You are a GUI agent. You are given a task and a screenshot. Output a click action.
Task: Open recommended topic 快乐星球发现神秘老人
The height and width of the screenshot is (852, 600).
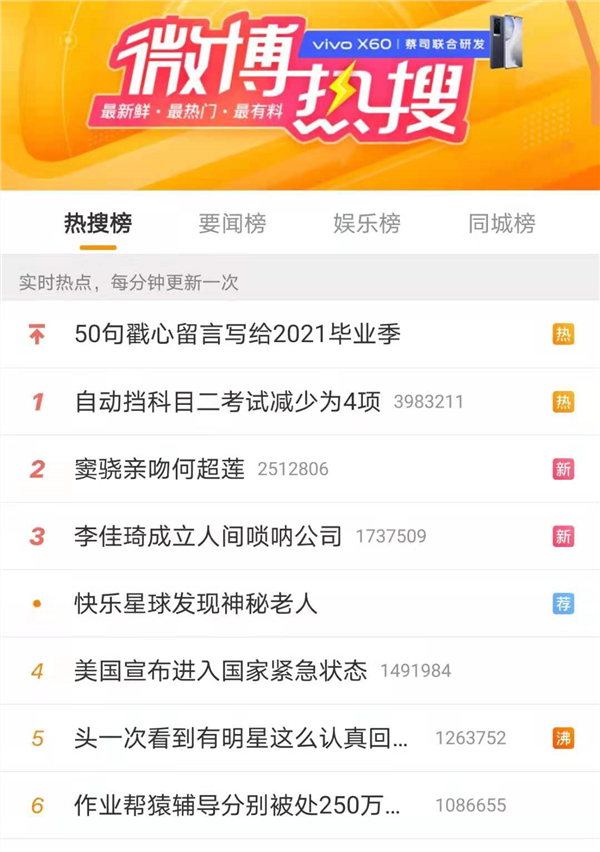click(195, 603)
